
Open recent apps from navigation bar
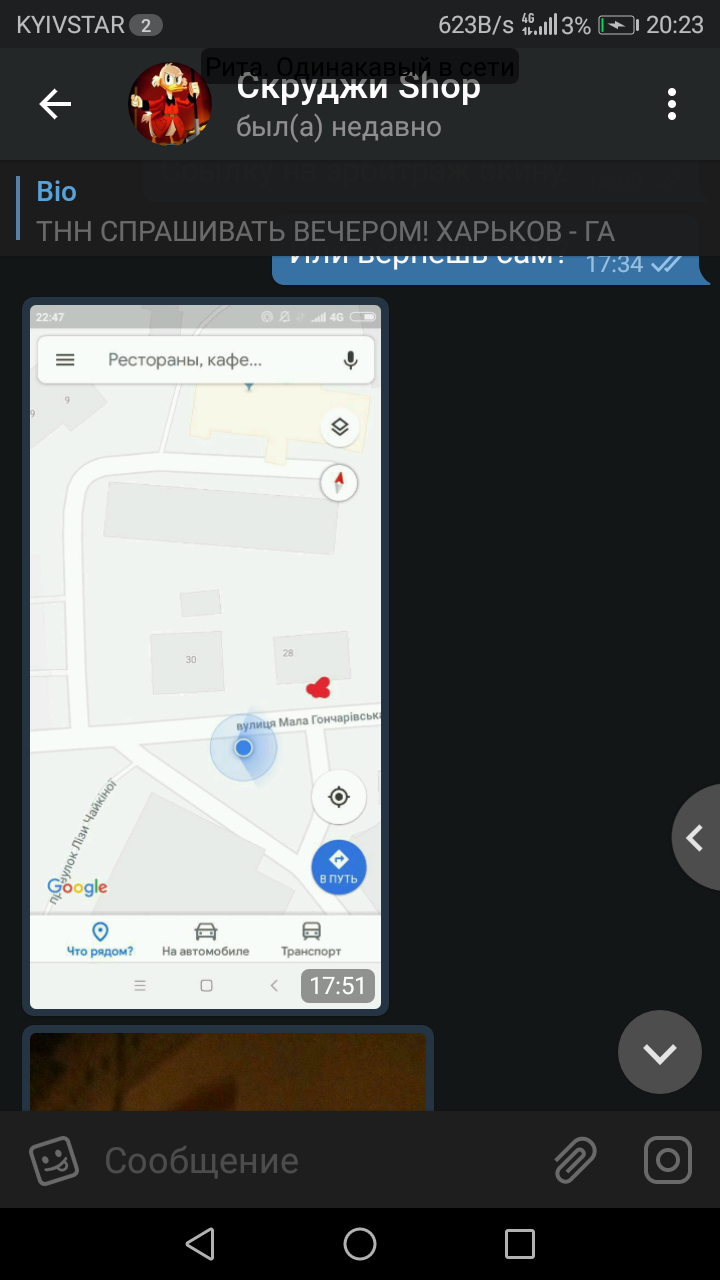[520, 1244]
